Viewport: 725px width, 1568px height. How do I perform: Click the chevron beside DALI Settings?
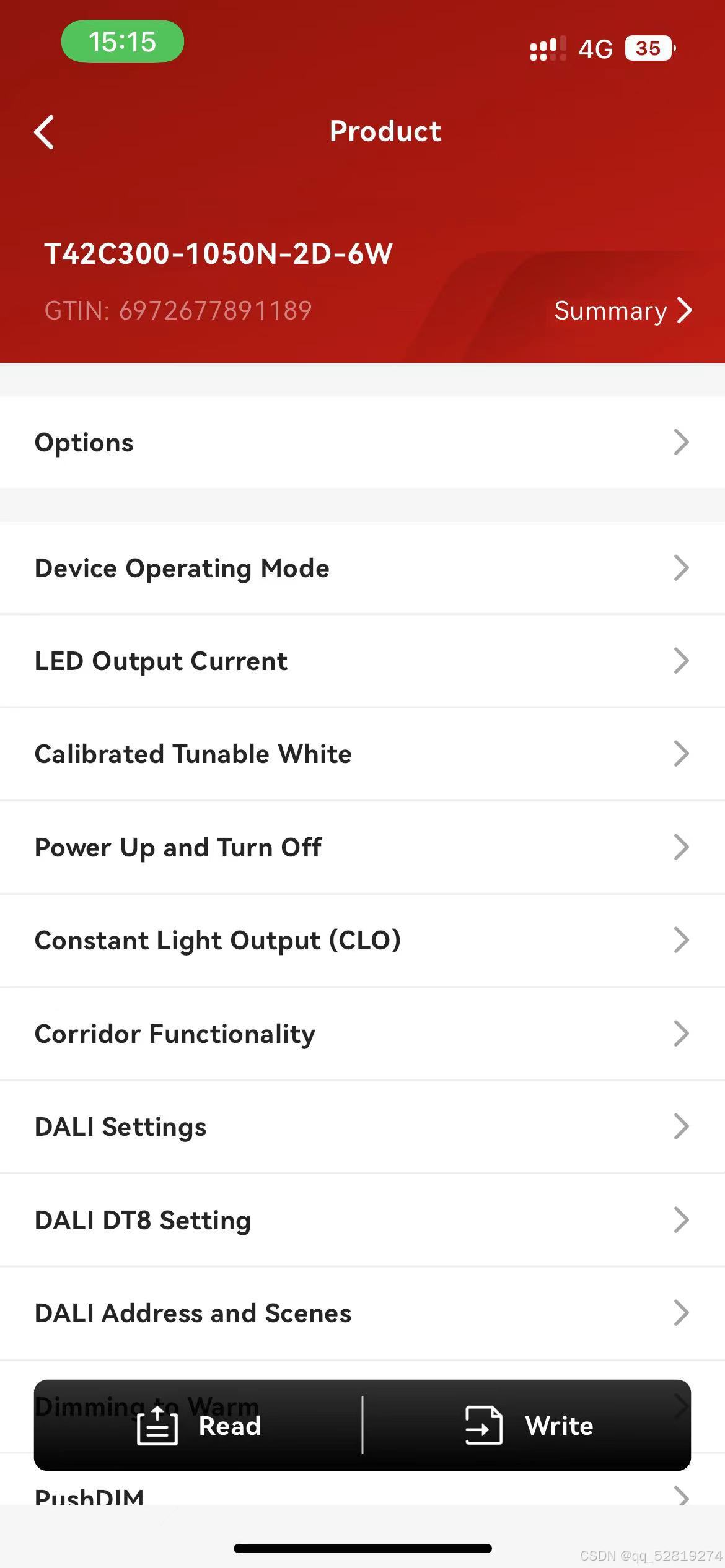point(682,1127)
